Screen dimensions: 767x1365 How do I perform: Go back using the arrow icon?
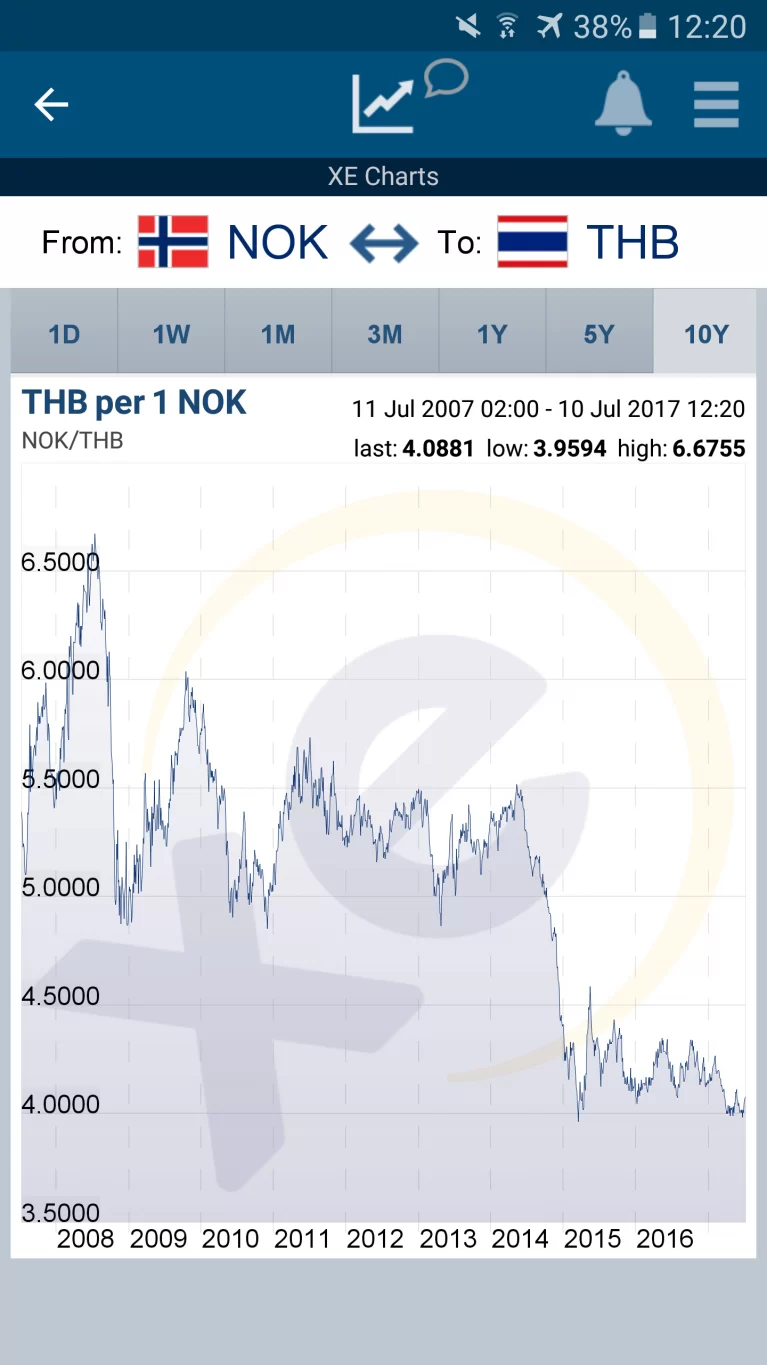pos(51,105)
